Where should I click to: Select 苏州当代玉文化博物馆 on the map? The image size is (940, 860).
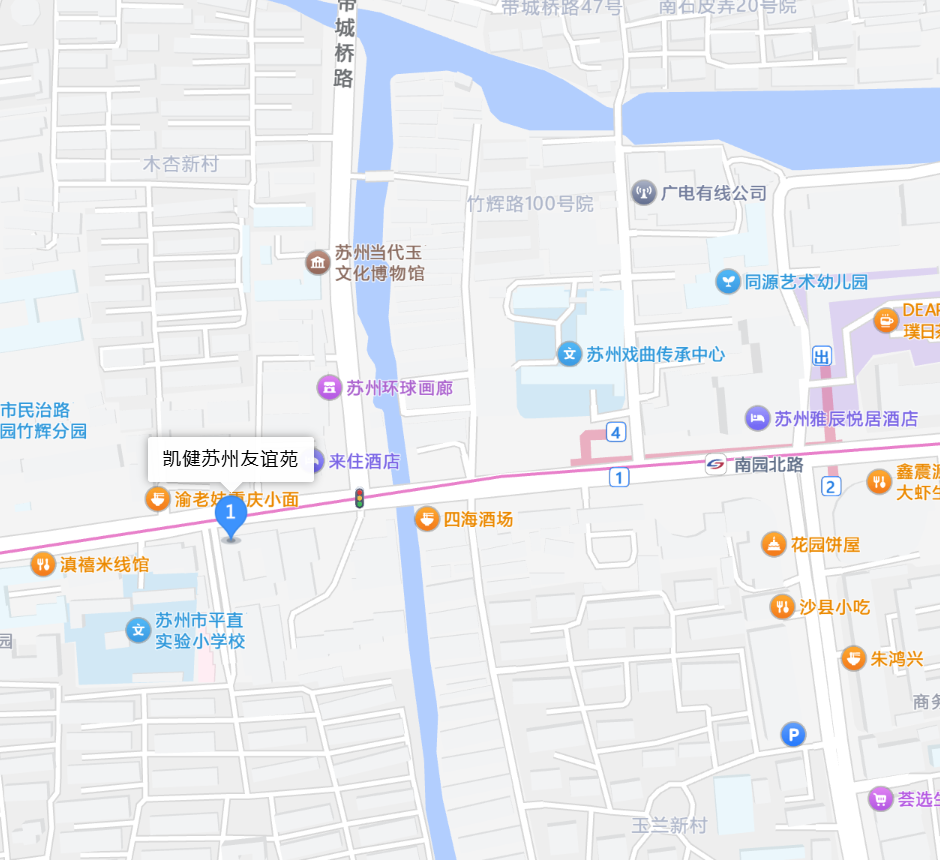coord(318,263)
